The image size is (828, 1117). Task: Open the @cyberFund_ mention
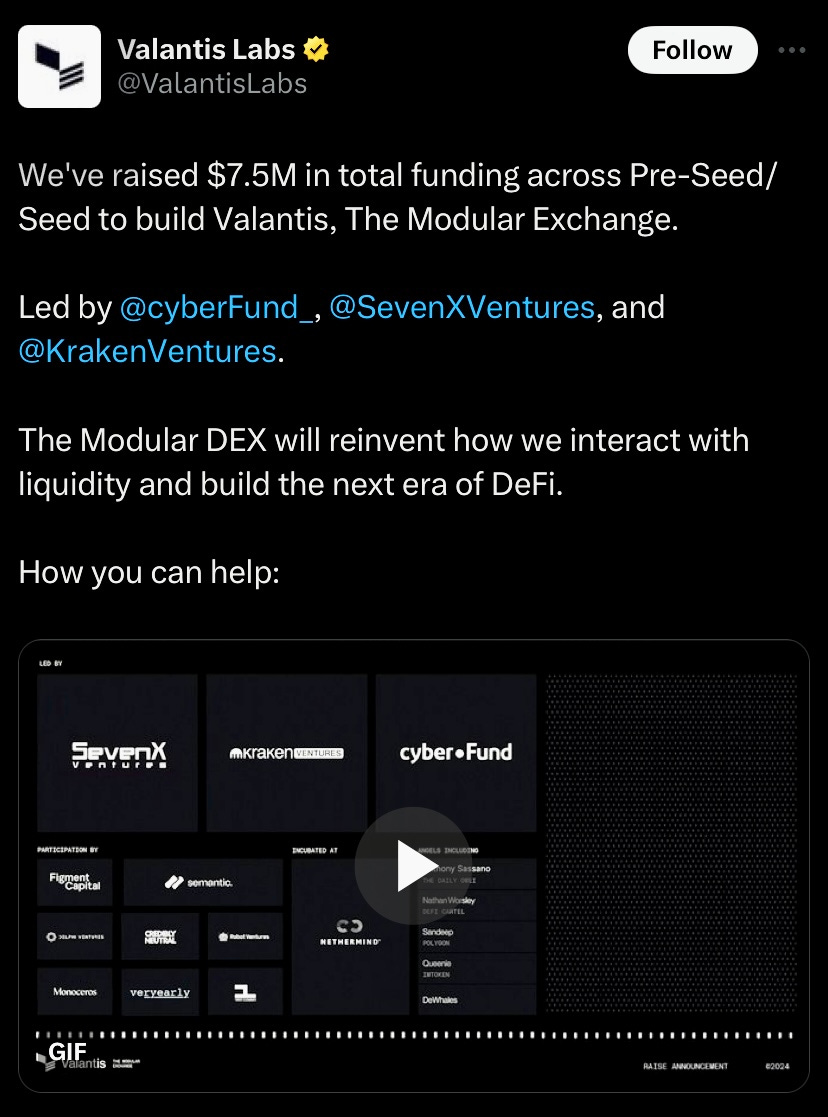tap(215, 307)
